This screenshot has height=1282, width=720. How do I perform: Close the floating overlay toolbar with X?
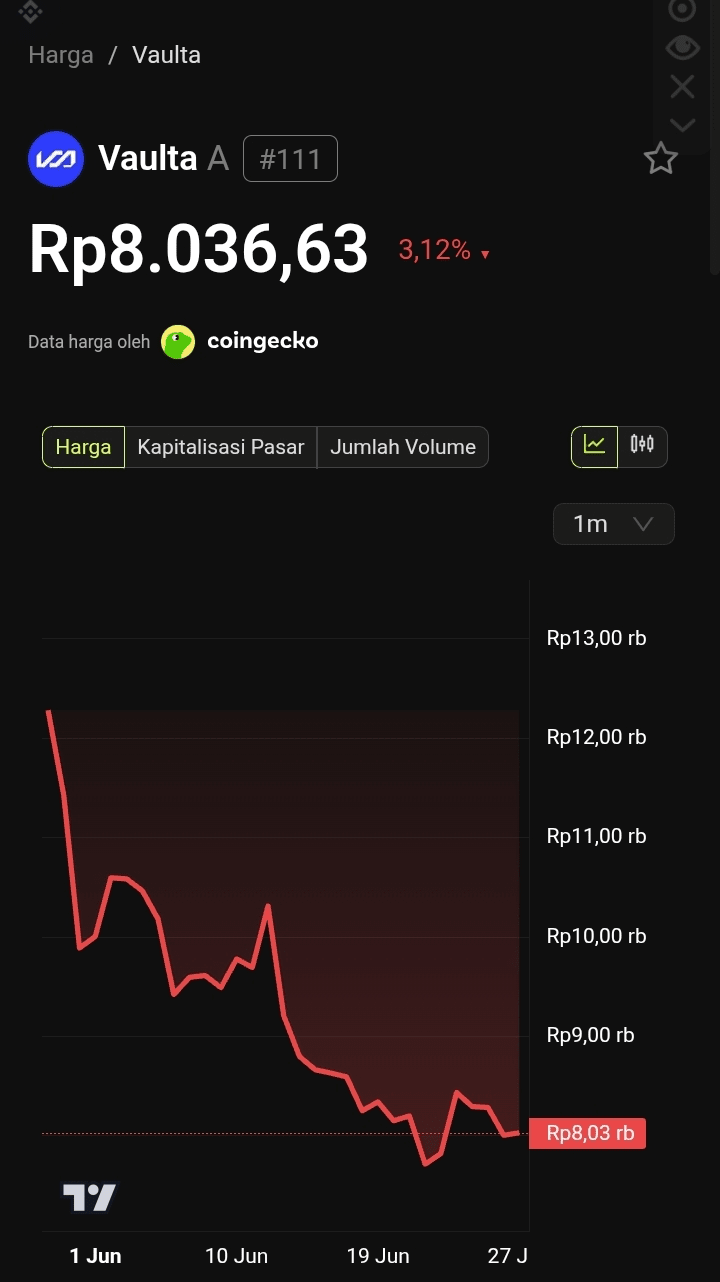point(682,87)
